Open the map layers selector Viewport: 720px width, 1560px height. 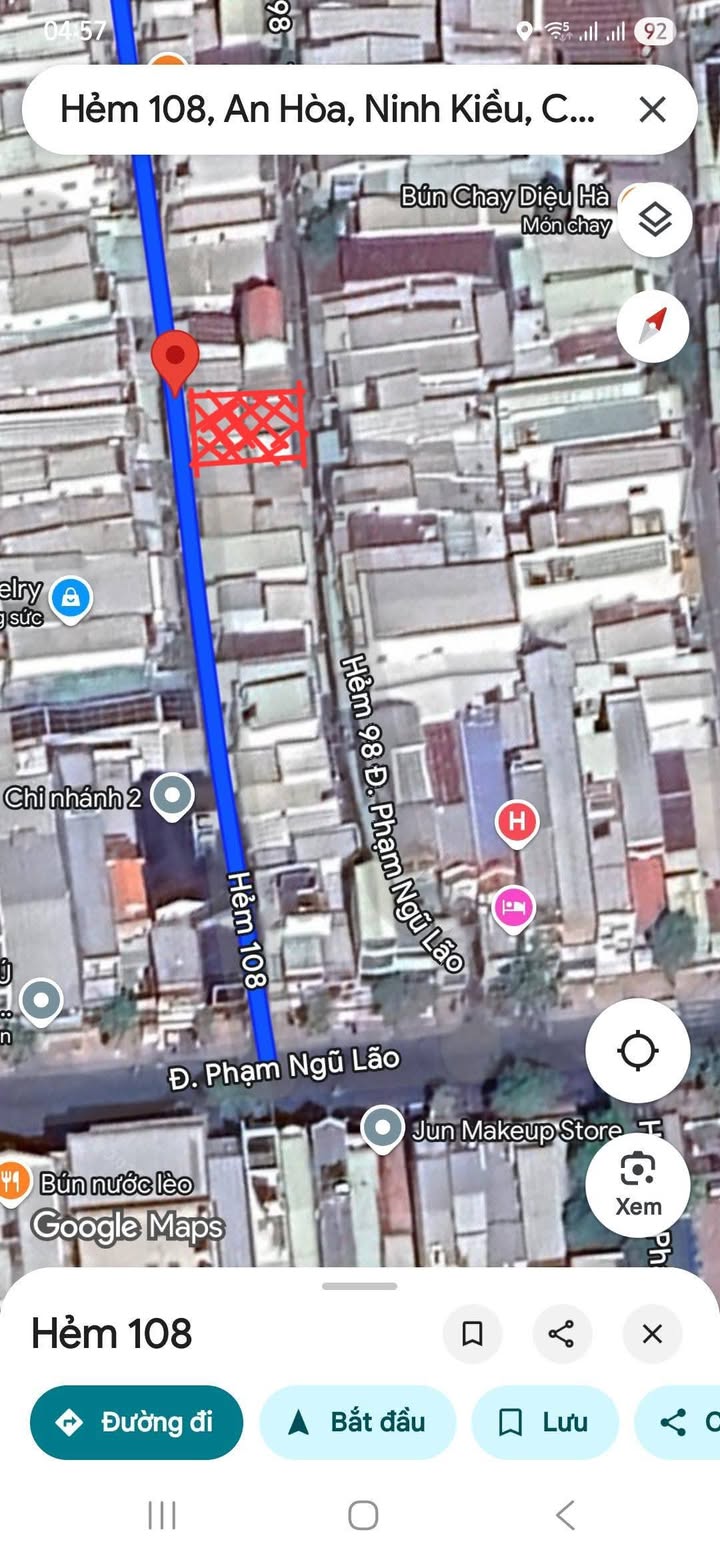click(654, 220)
